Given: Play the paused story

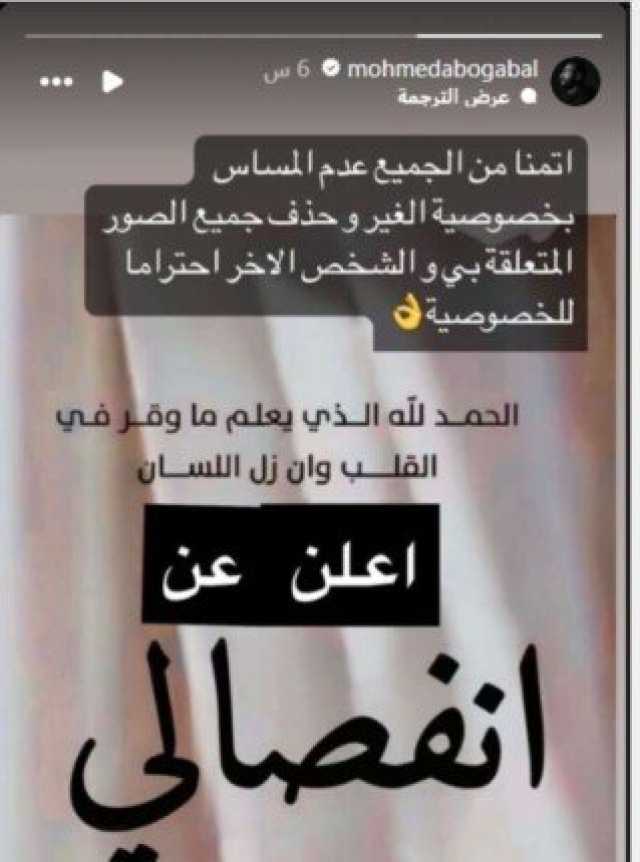Looking at the screenshot, I should coord(113,82).
